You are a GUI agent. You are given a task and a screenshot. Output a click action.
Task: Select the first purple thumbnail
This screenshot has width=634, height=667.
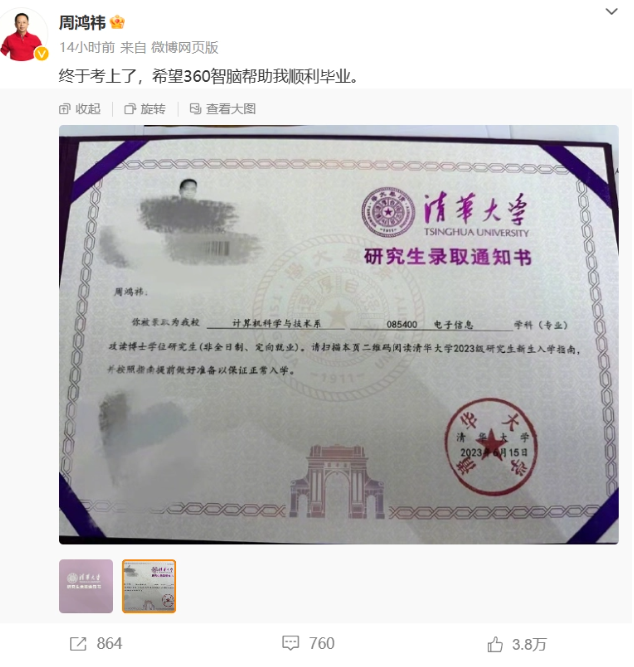[x=86, y=586]
